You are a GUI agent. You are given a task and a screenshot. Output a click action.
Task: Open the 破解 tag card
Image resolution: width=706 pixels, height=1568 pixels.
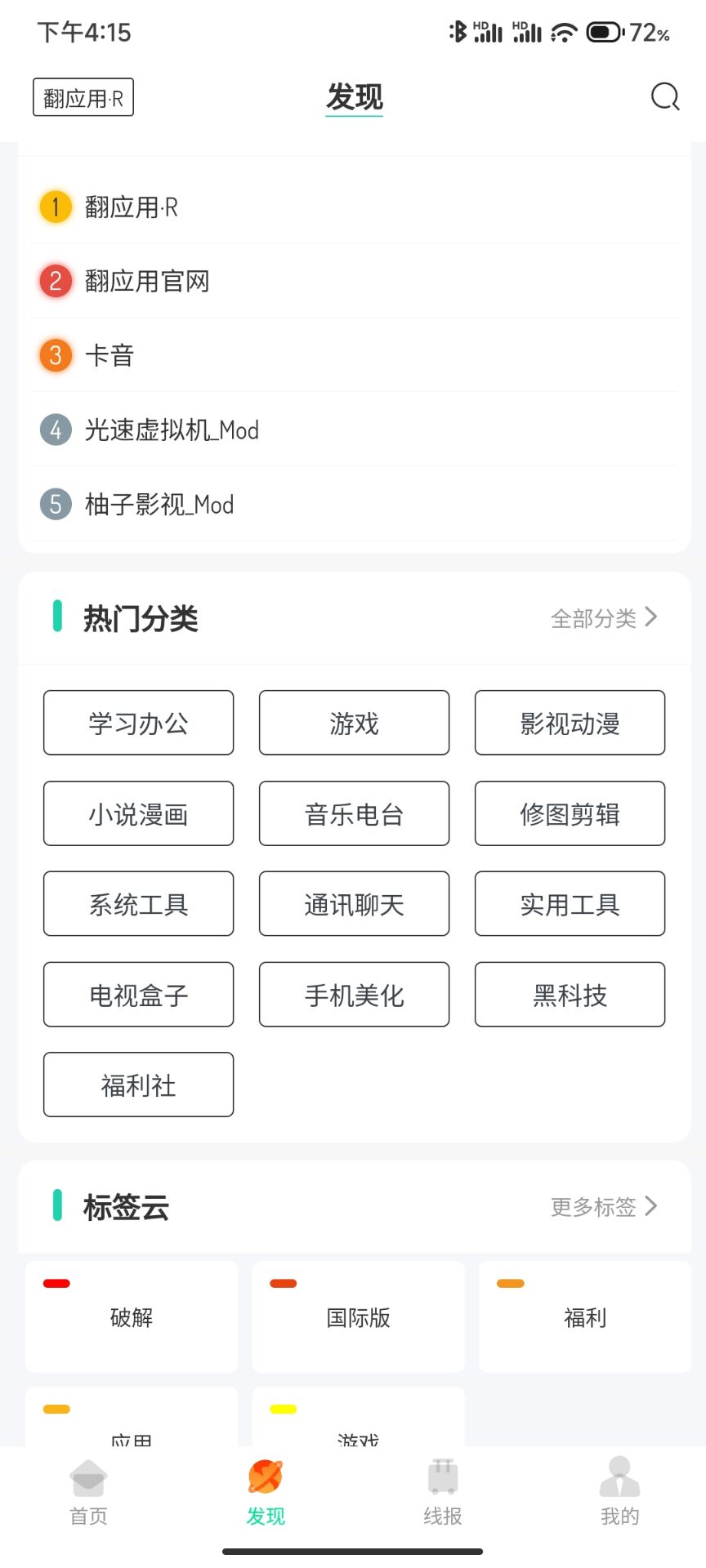132,1316
